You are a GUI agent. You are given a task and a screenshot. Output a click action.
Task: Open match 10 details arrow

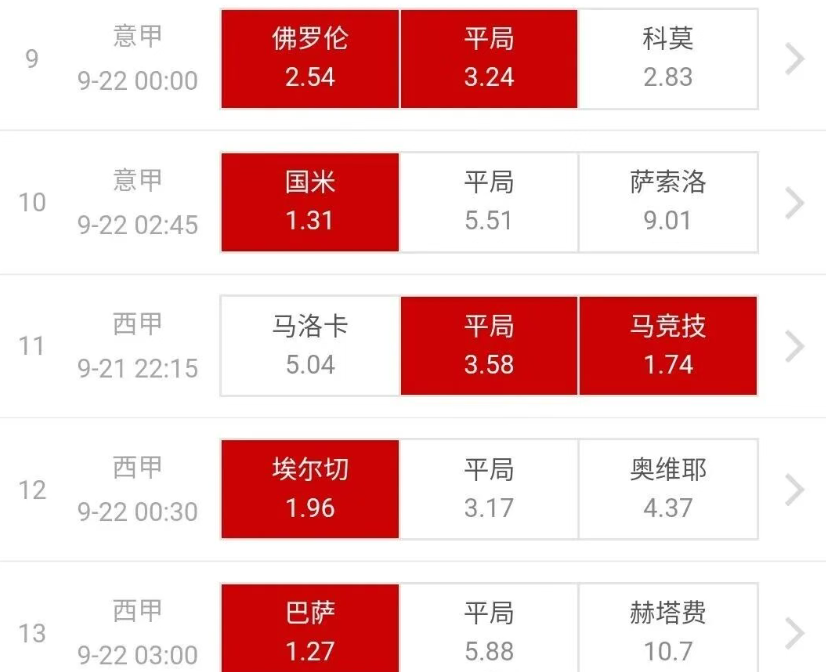(x=795, y=203)
